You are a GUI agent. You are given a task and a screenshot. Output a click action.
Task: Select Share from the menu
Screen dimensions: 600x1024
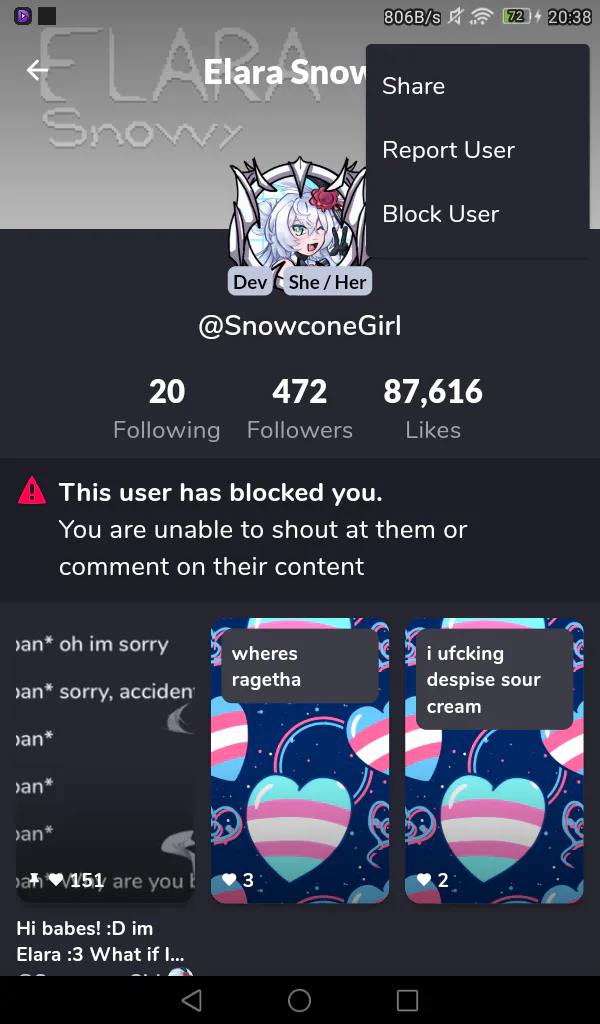pos(413,86)
